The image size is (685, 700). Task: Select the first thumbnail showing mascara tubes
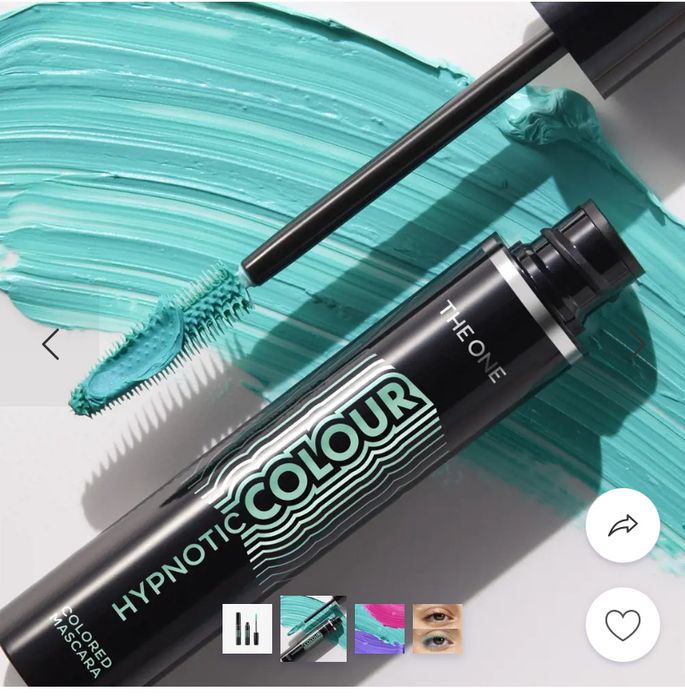247,629
